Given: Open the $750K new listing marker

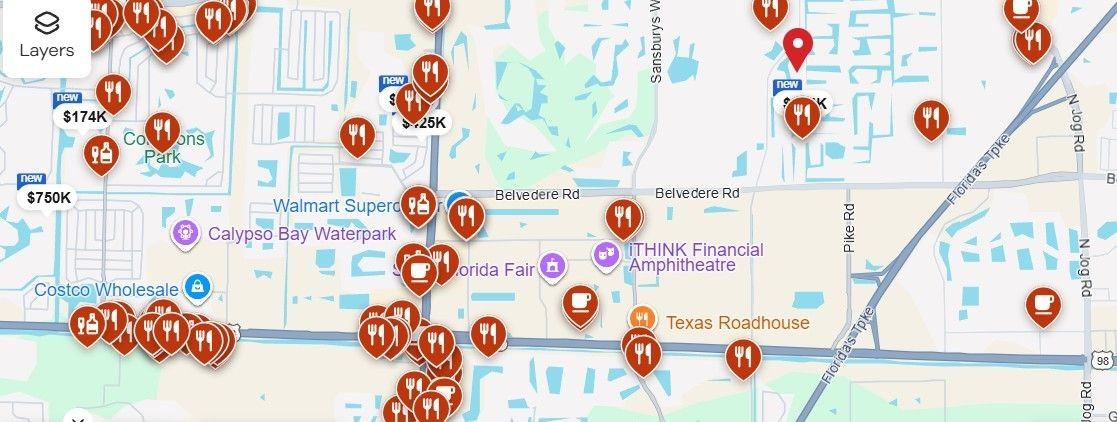Looking at the screenshot, I should pos(48,197).
